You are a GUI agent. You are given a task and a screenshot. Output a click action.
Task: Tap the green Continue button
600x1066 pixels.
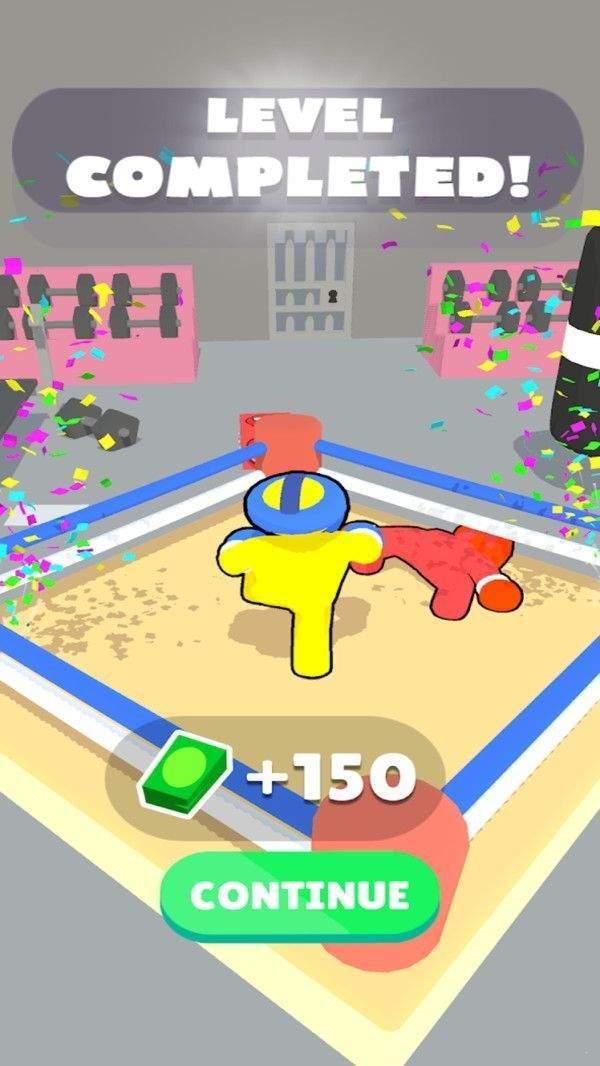(300, 894)
